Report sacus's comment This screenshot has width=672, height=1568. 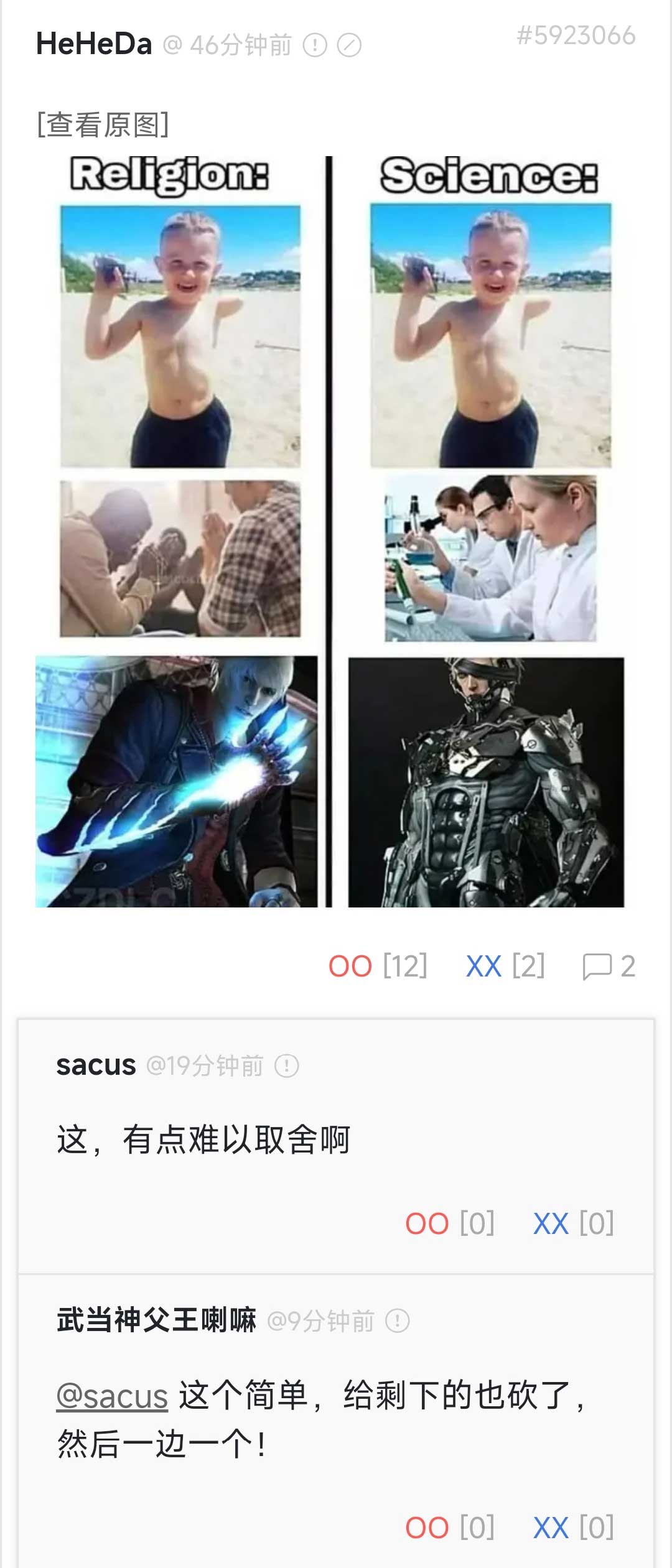287,1066
